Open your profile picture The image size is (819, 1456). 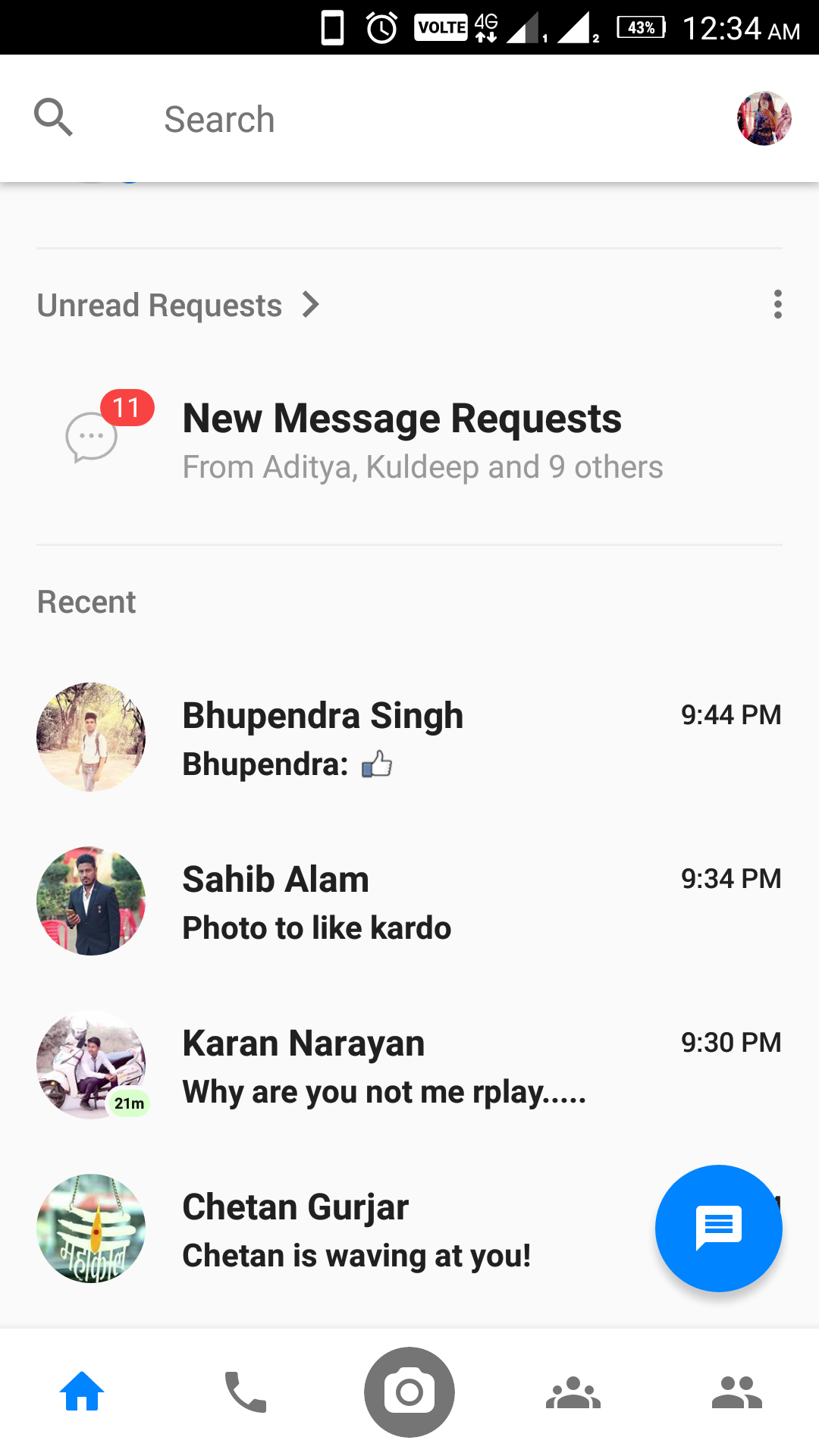[764, 118]
